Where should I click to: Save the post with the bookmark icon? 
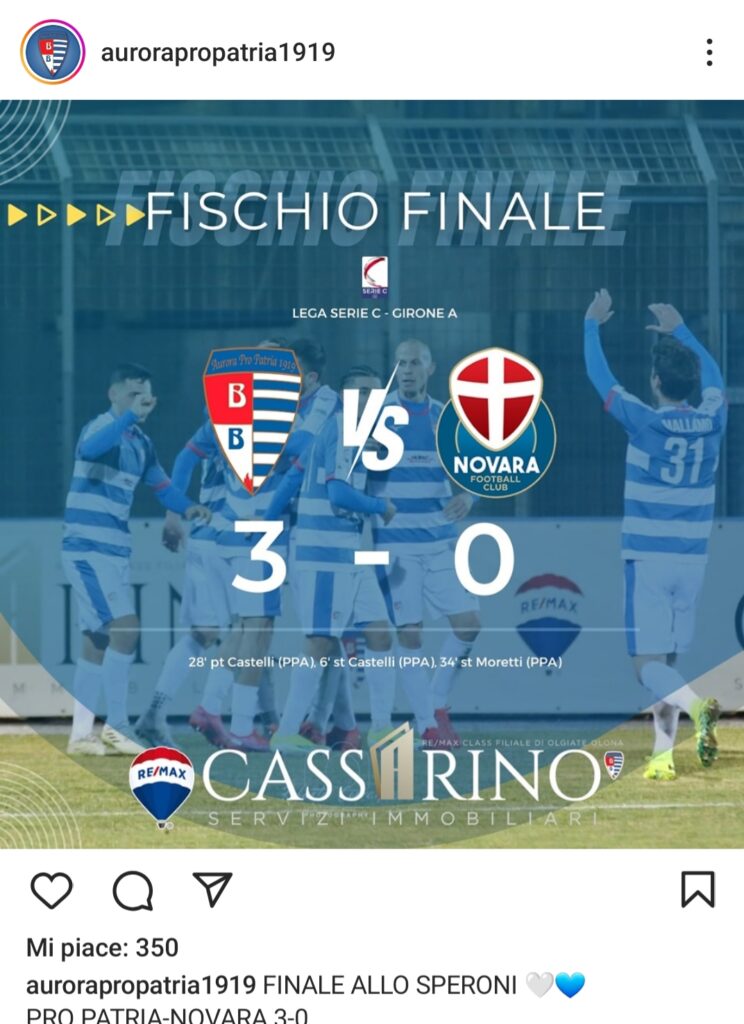[x=697, y=889]
